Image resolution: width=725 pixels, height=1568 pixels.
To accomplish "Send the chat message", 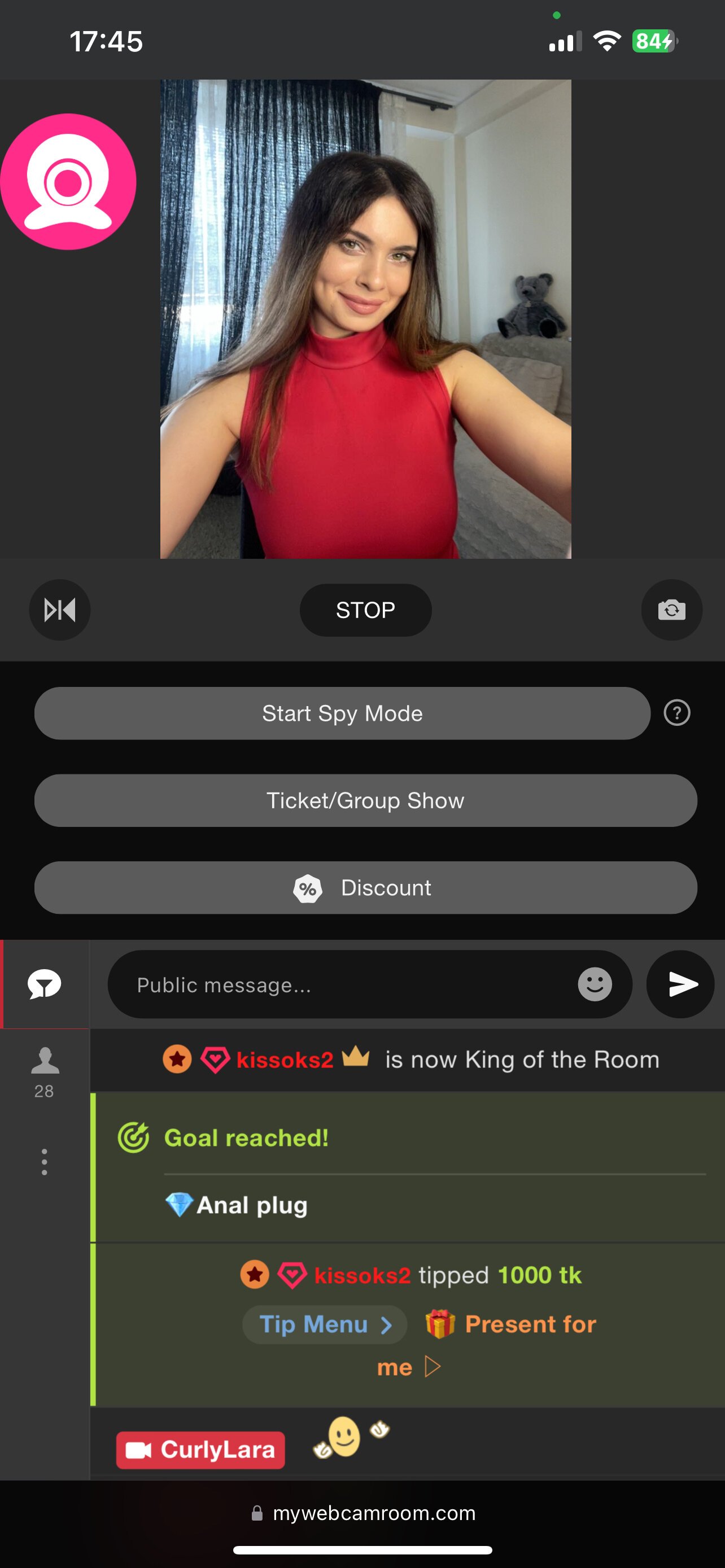I will coord(681,984).
